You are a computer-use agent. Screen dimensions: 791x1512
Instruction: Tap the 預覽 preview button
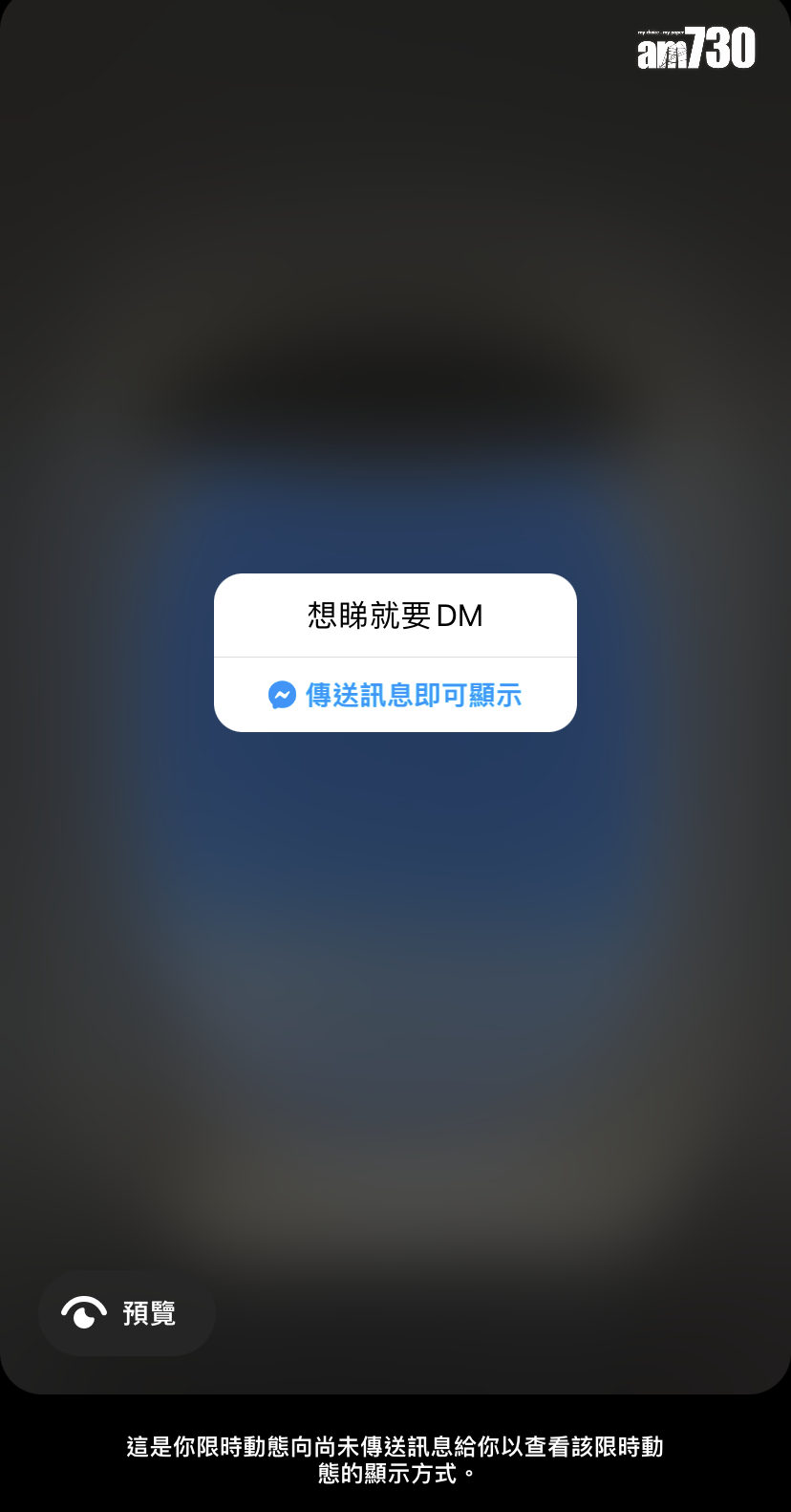click(x=126, y=1313)
